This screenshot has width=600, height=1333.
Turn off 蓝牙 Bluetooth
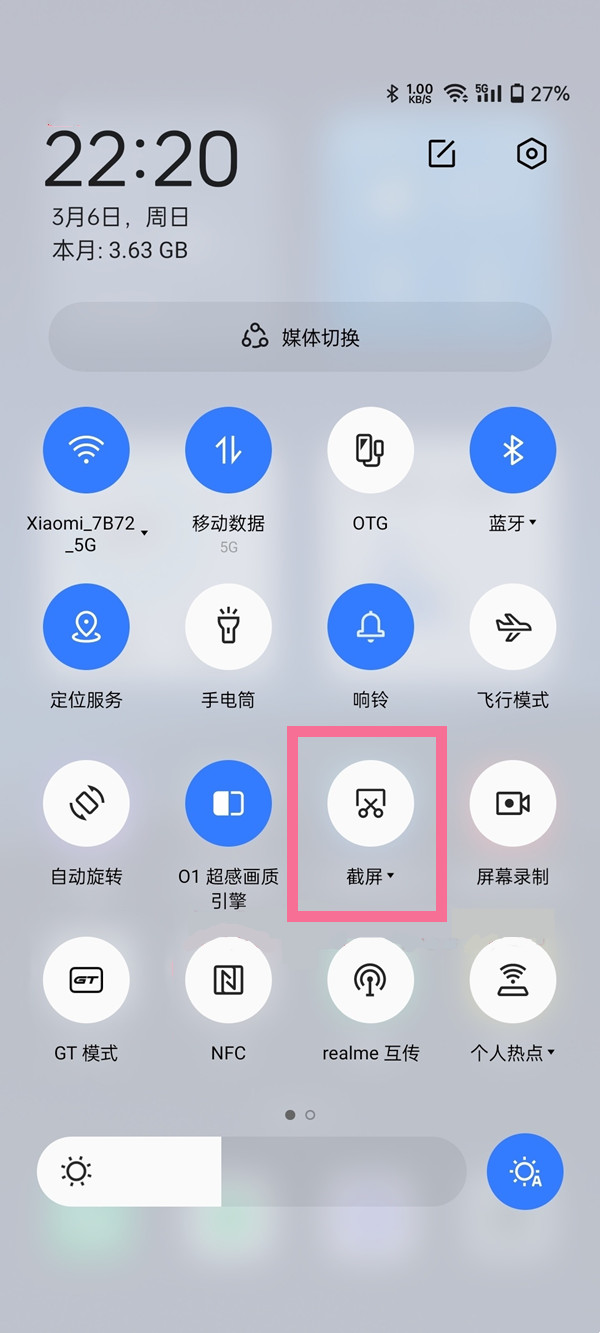(512, 451)
